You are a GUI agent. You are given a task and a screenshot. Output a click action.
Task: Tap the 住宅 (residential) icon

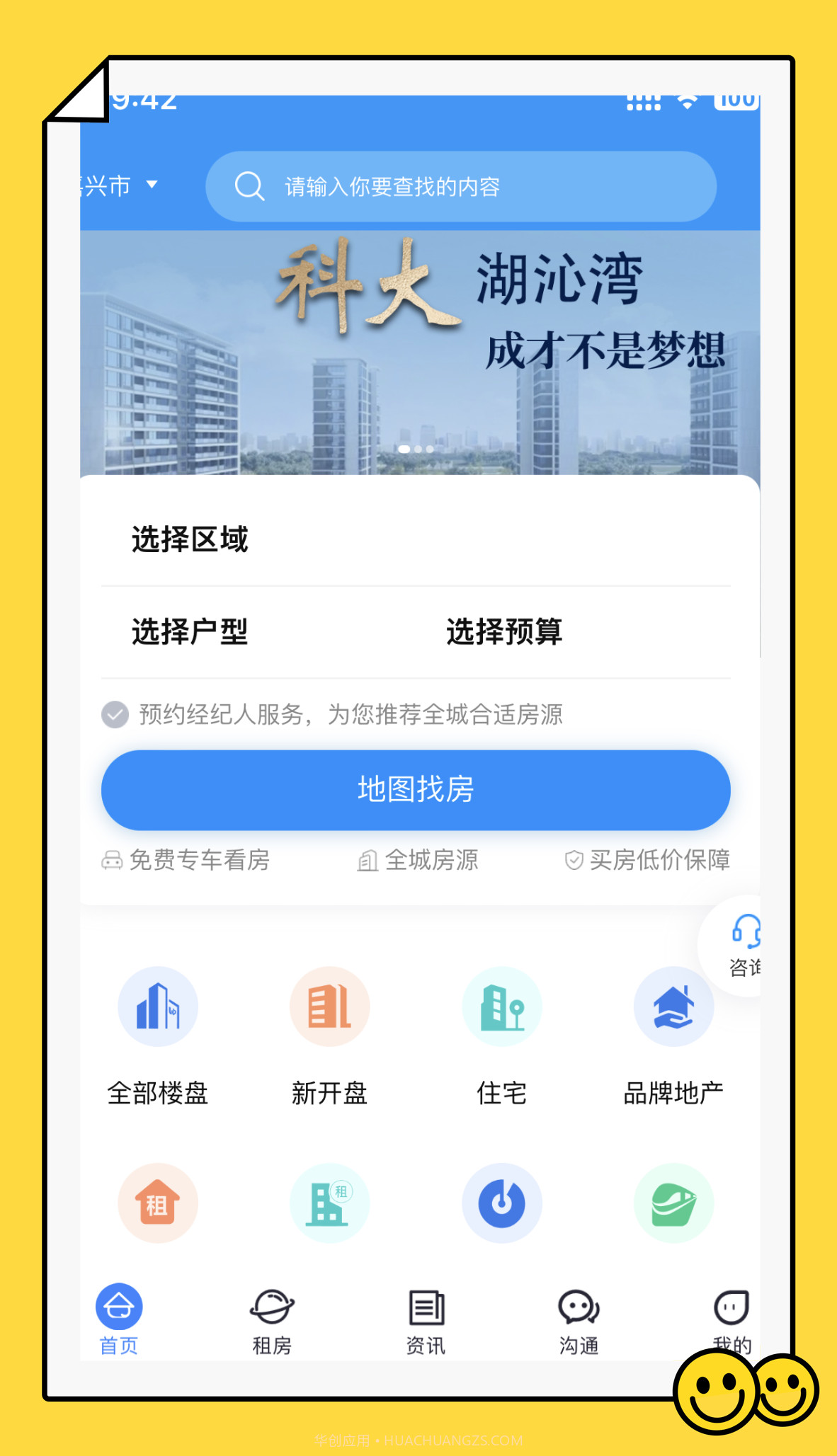(501, 1007)
